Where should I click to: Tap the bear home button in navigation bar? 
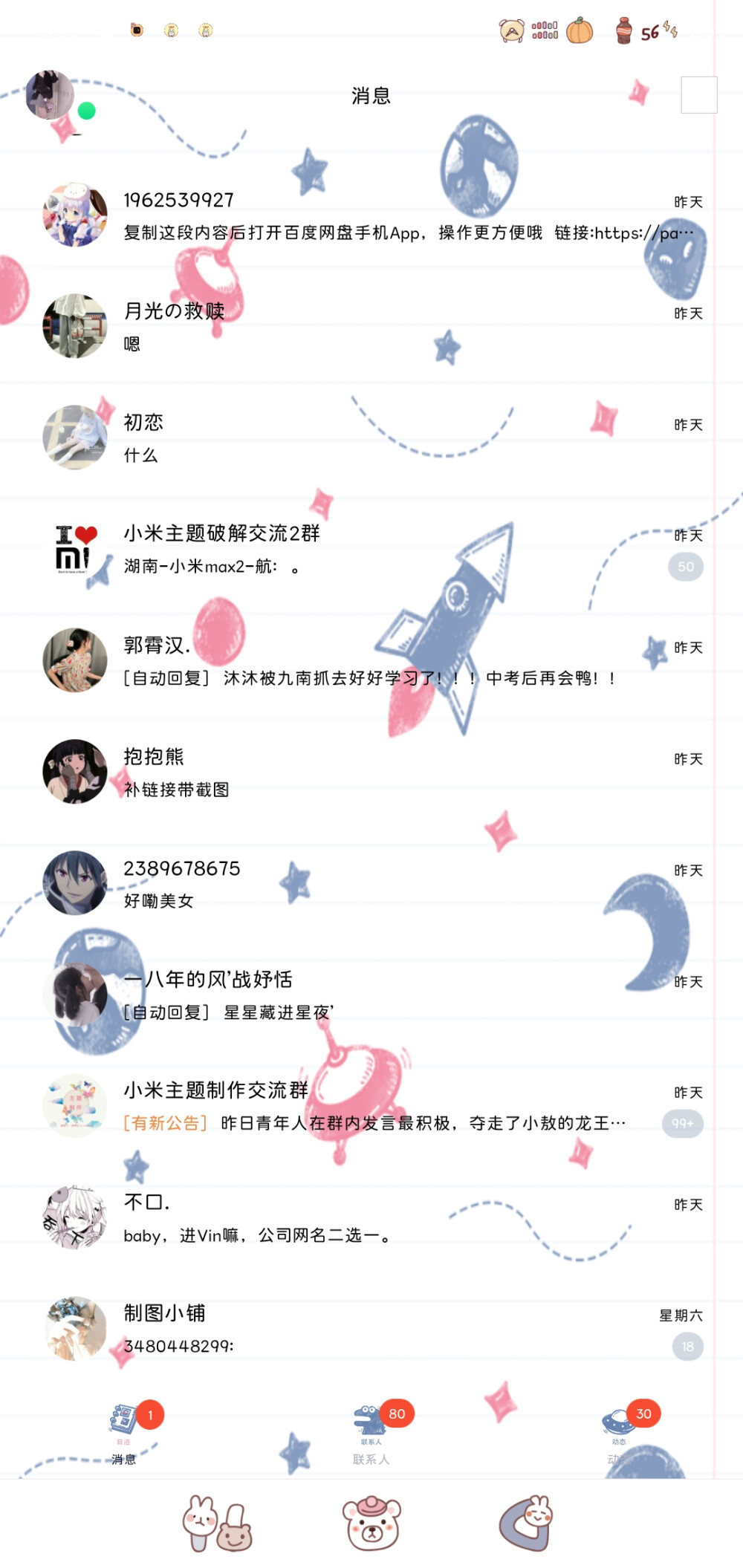click(371, 1524)
